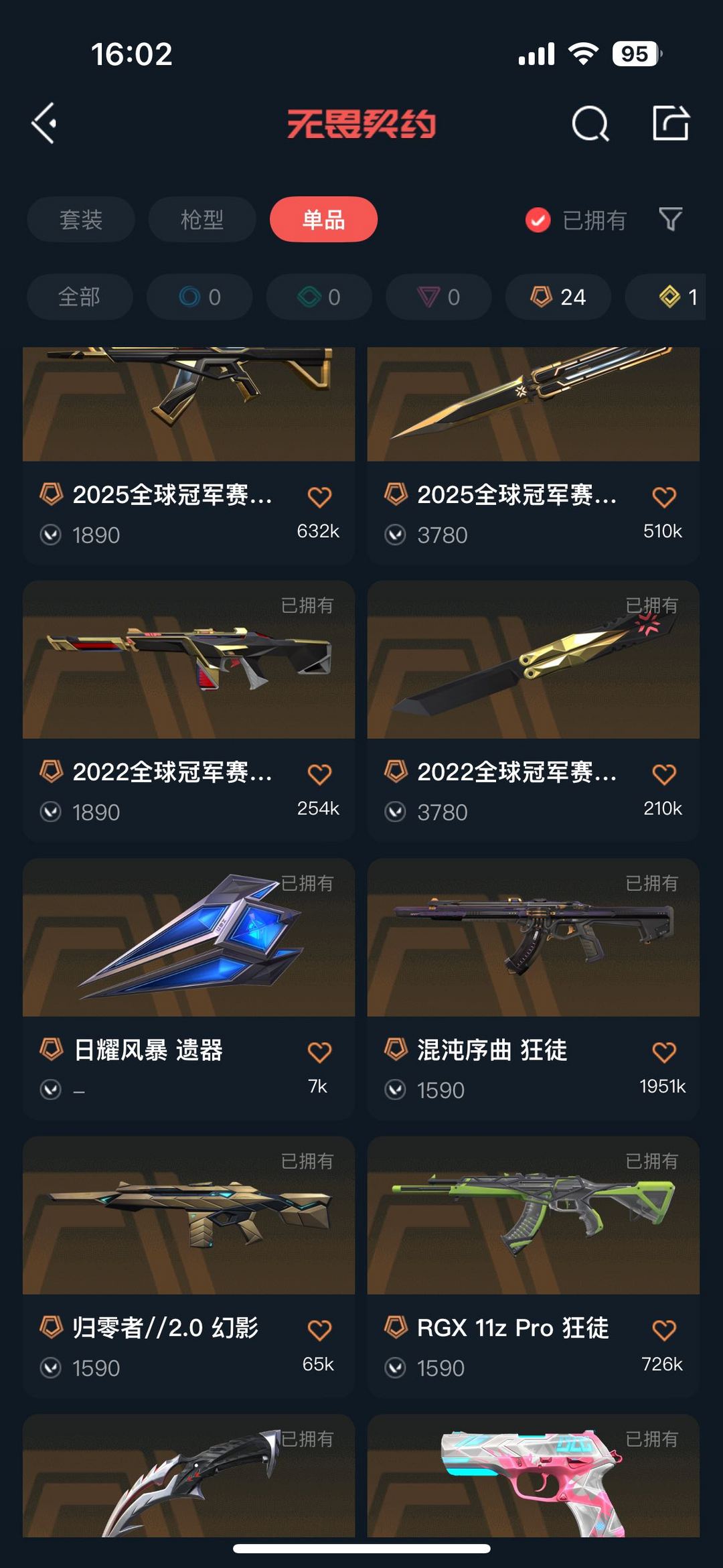Screen dimensions: 723x1568
Task: Like the 2025全球冠军赛 skin priced 1890
Action: pos(319,497)
